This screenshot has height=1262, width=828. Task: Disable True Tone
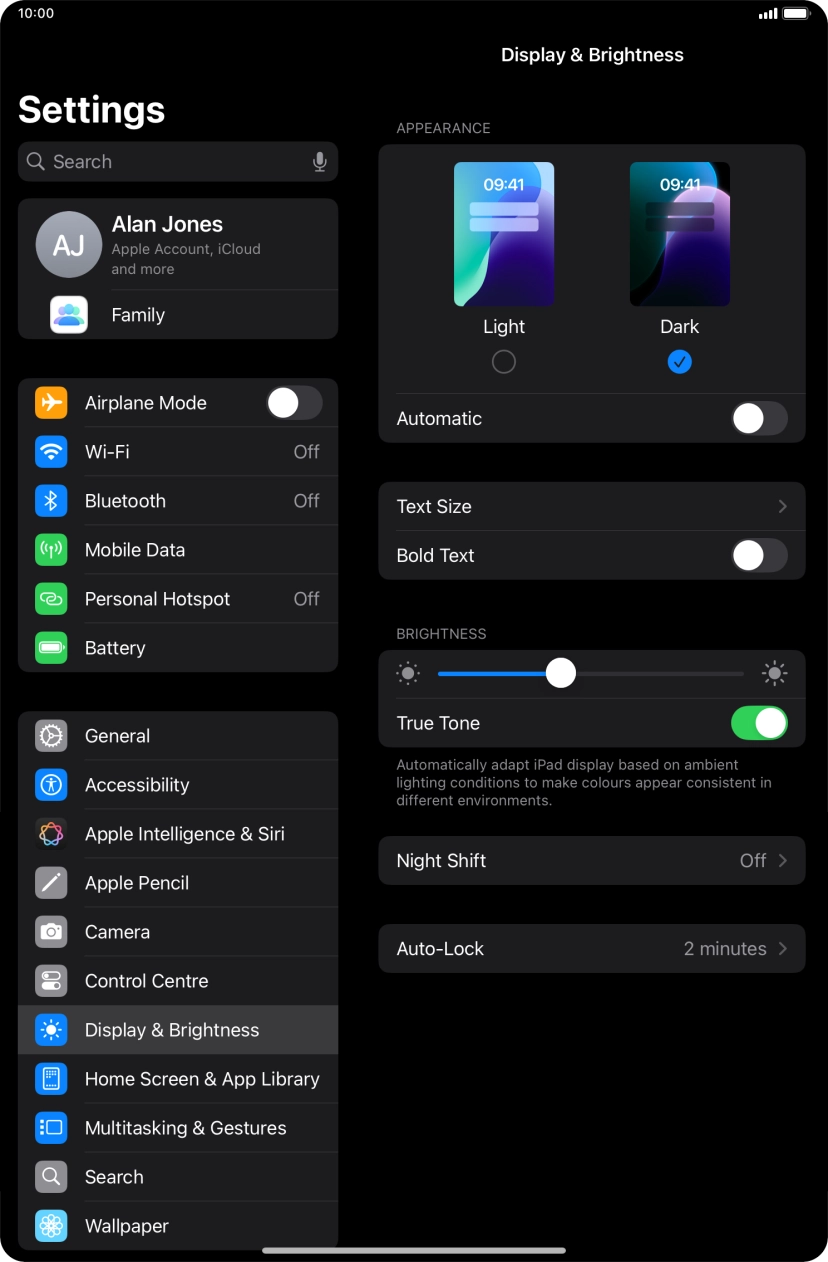tap(759, 723)
